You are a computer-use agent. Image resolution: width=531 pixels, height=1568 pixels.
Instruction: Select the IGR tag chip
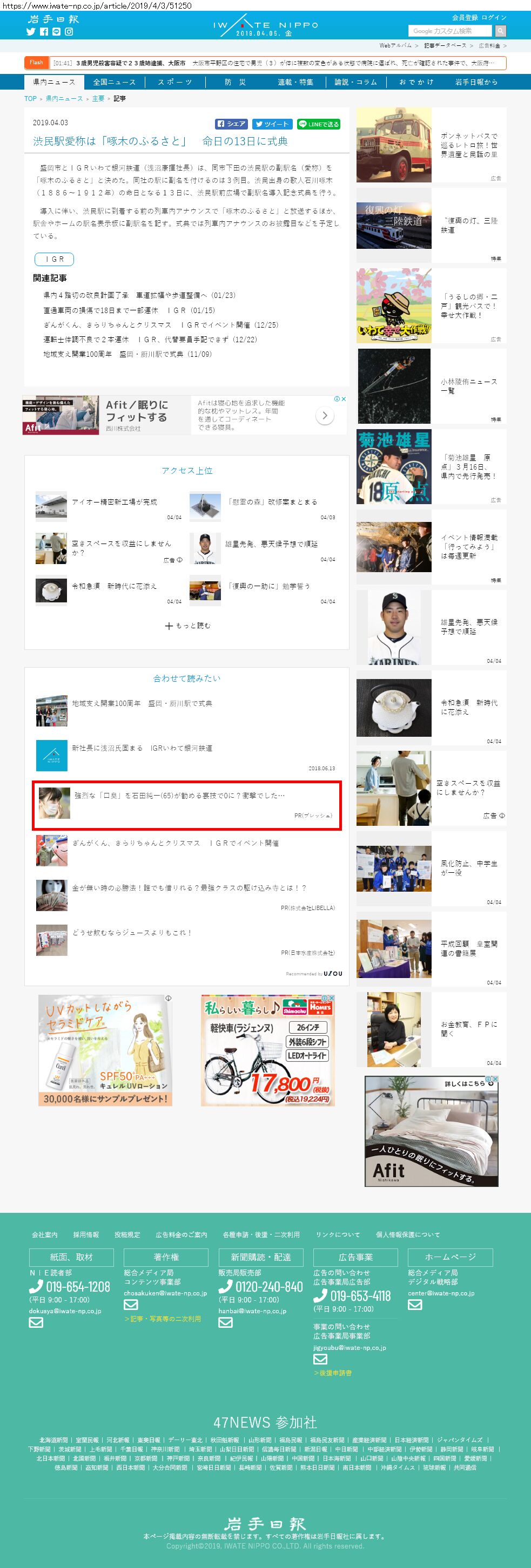coord(54,259)
